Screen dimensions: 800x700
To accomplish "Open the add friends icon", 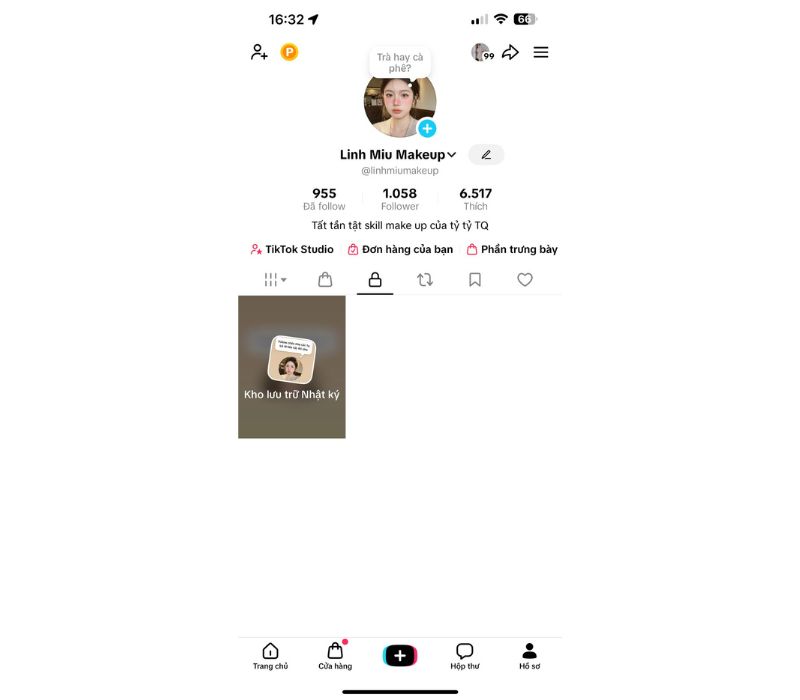I will point(259,52).
